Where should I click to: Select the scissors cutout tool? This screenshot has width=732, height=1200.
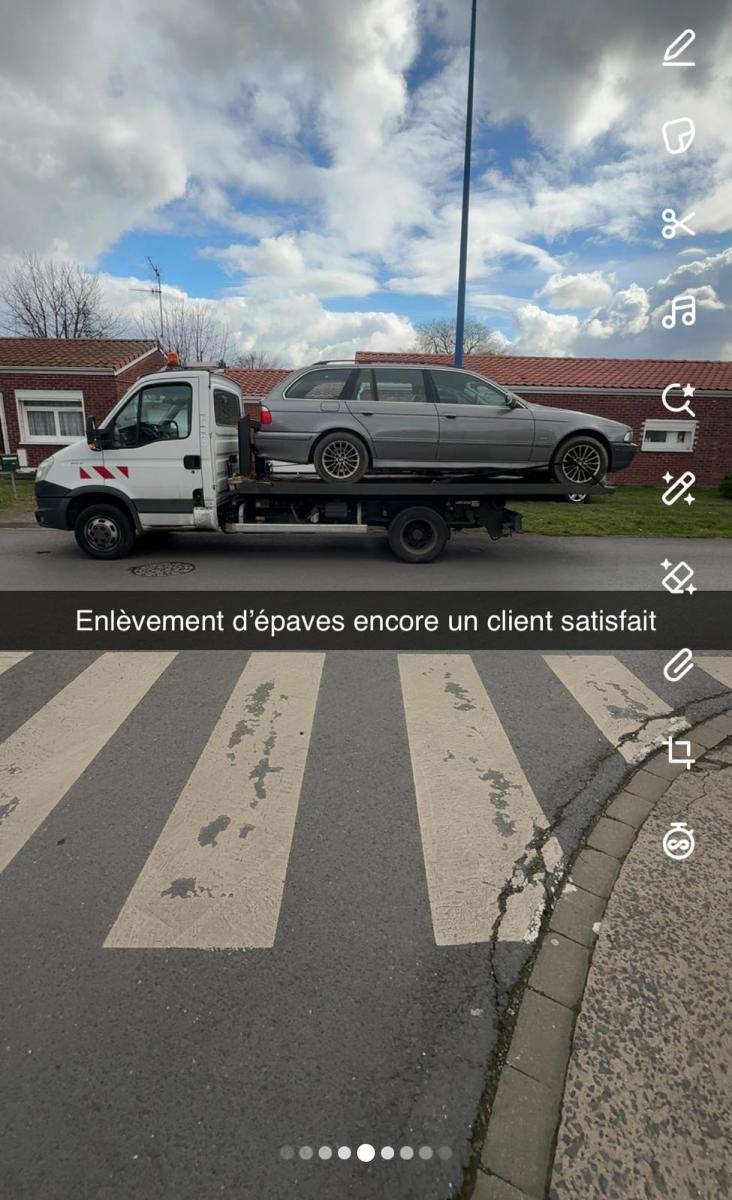(679, 224)
